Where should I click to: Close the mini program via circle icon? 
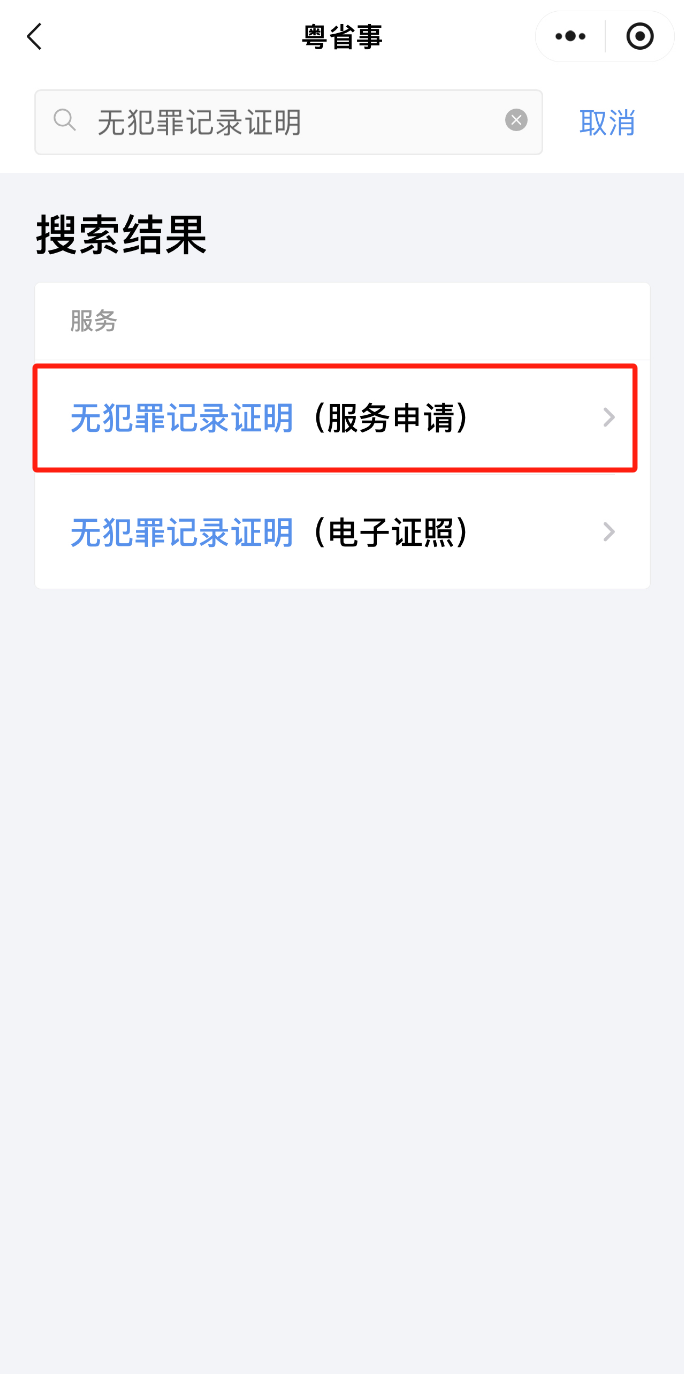tap(640, 37)
